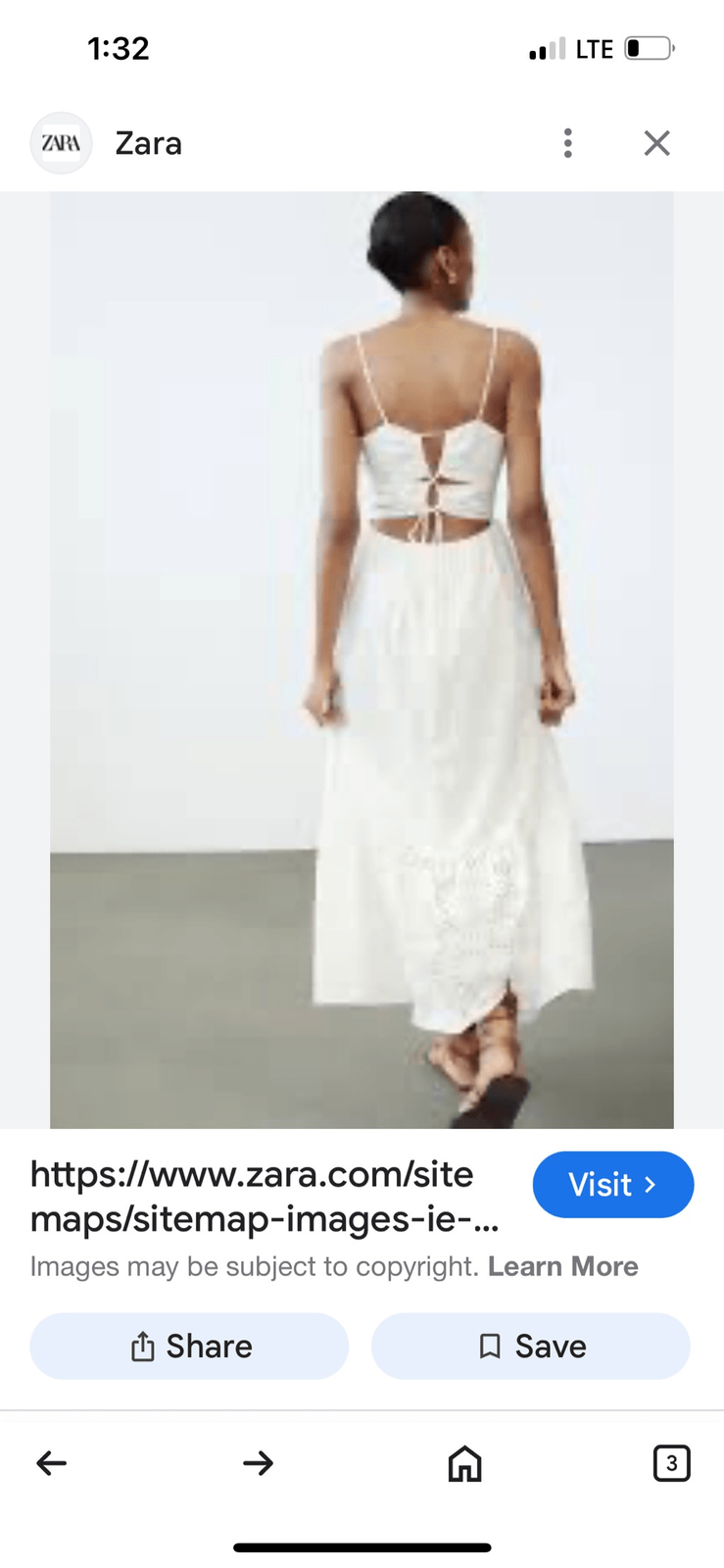Open the Learn More copyright link

point(562,1266)
